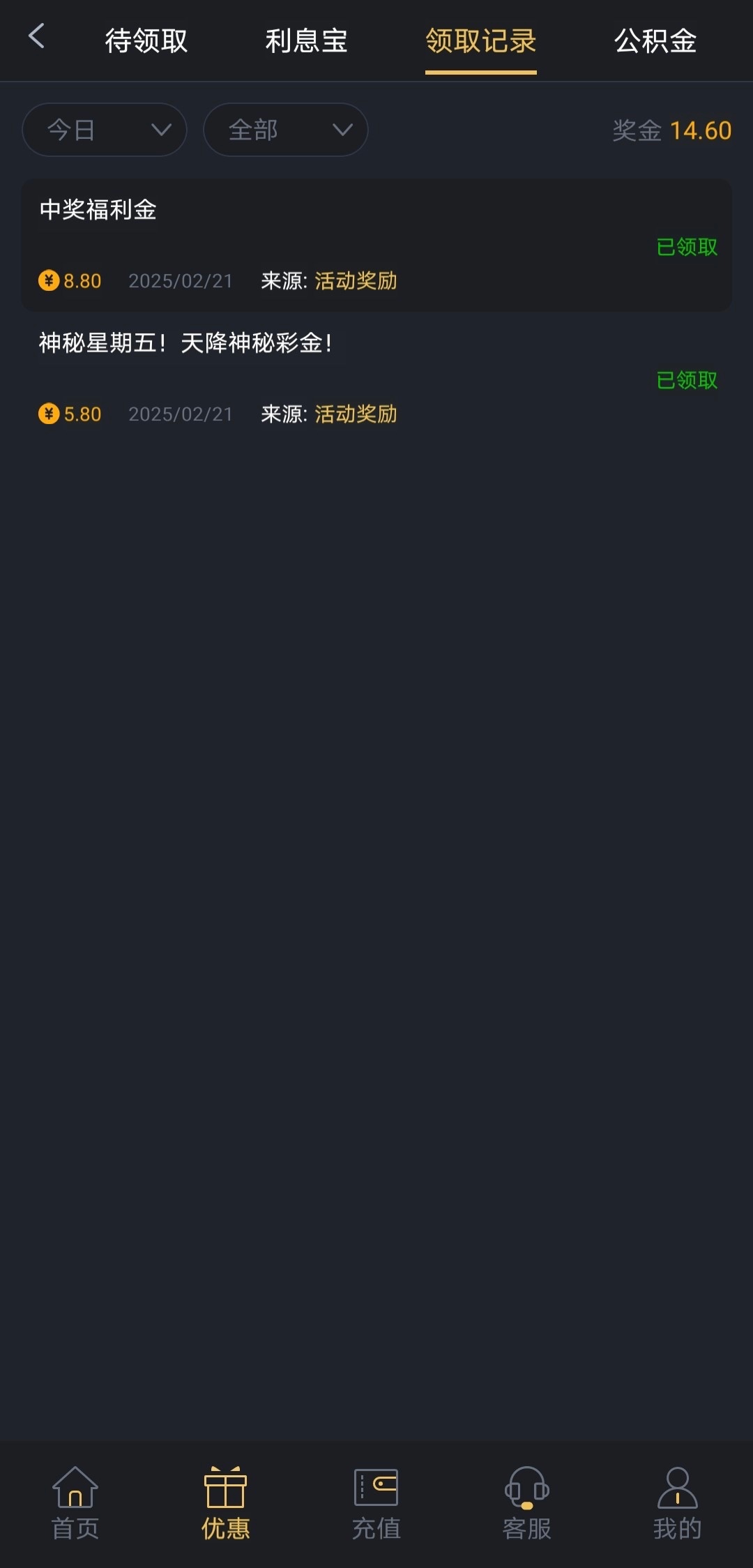Expand the 今日 date filter dropdown

(x=105, y=130)
